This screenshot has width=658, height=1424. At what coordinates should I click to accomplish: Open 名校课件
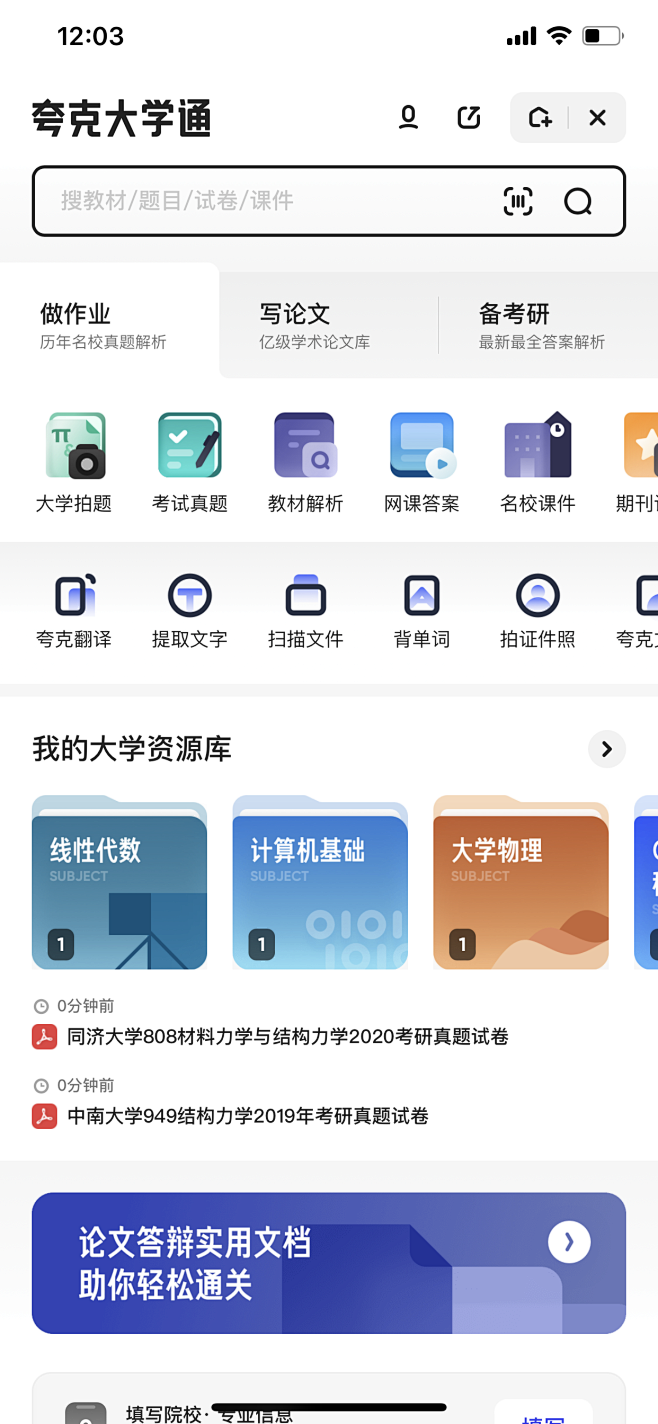(538, 463)
